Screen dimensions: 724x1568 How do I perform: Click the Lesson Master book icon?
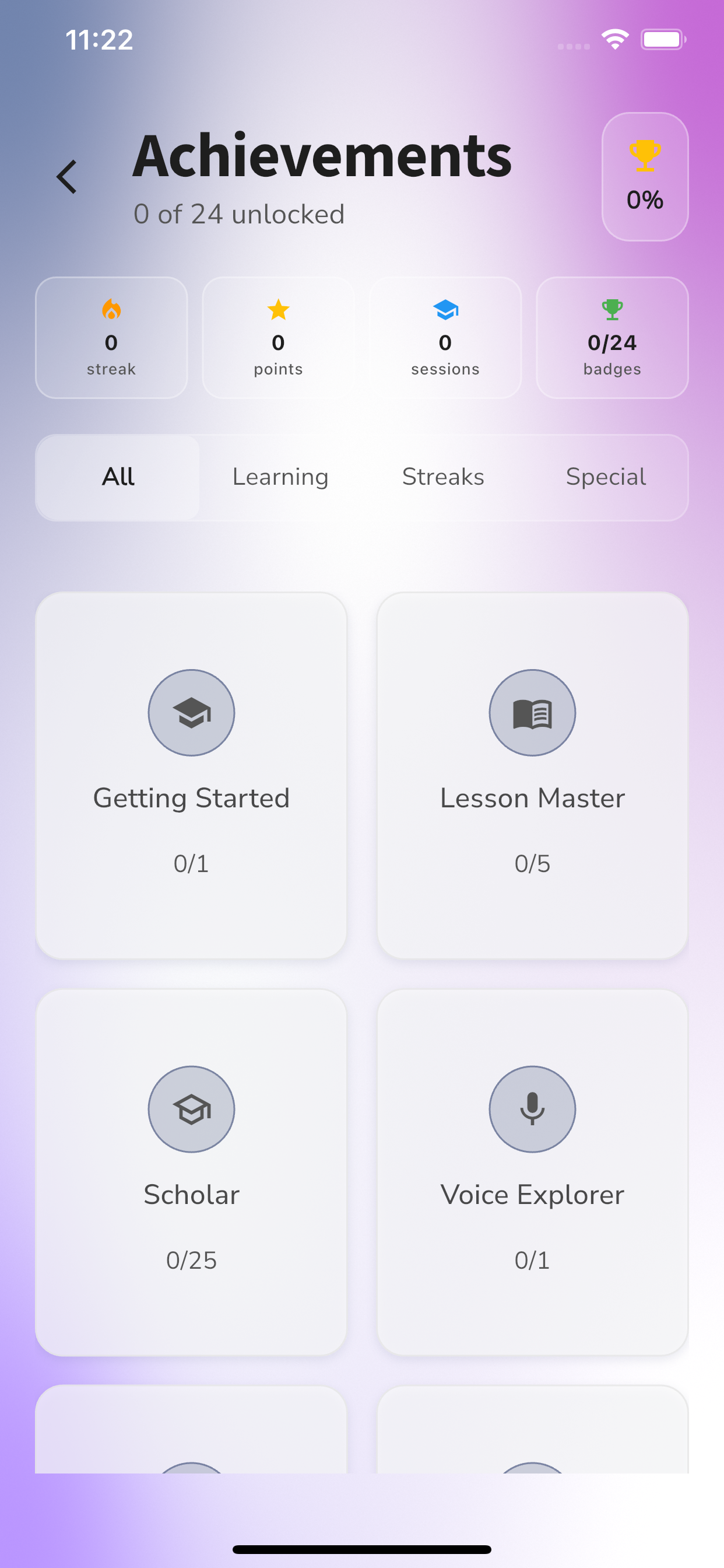click(532, 713)
